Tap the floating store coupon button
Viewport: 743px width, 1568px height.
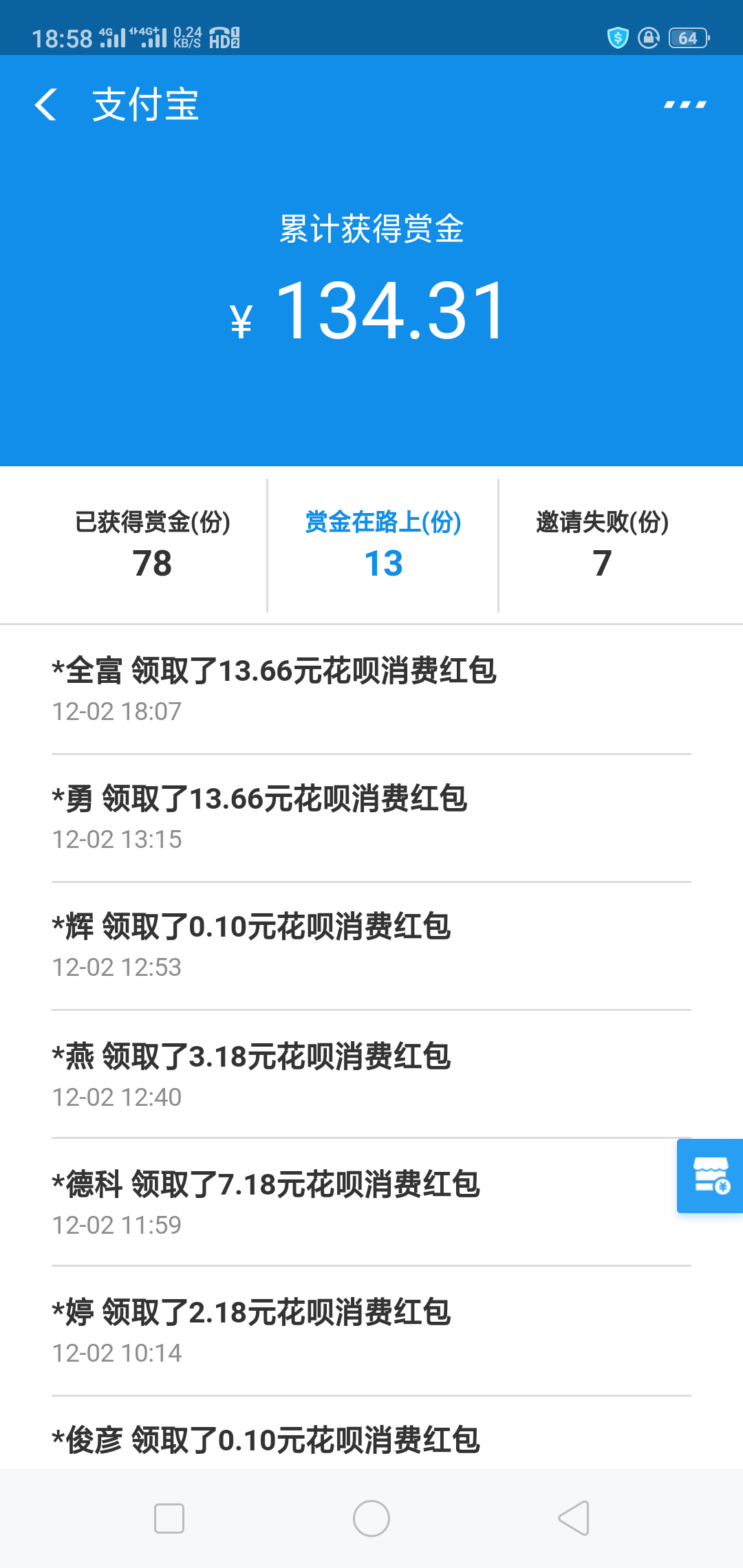tap(710, 1176)
